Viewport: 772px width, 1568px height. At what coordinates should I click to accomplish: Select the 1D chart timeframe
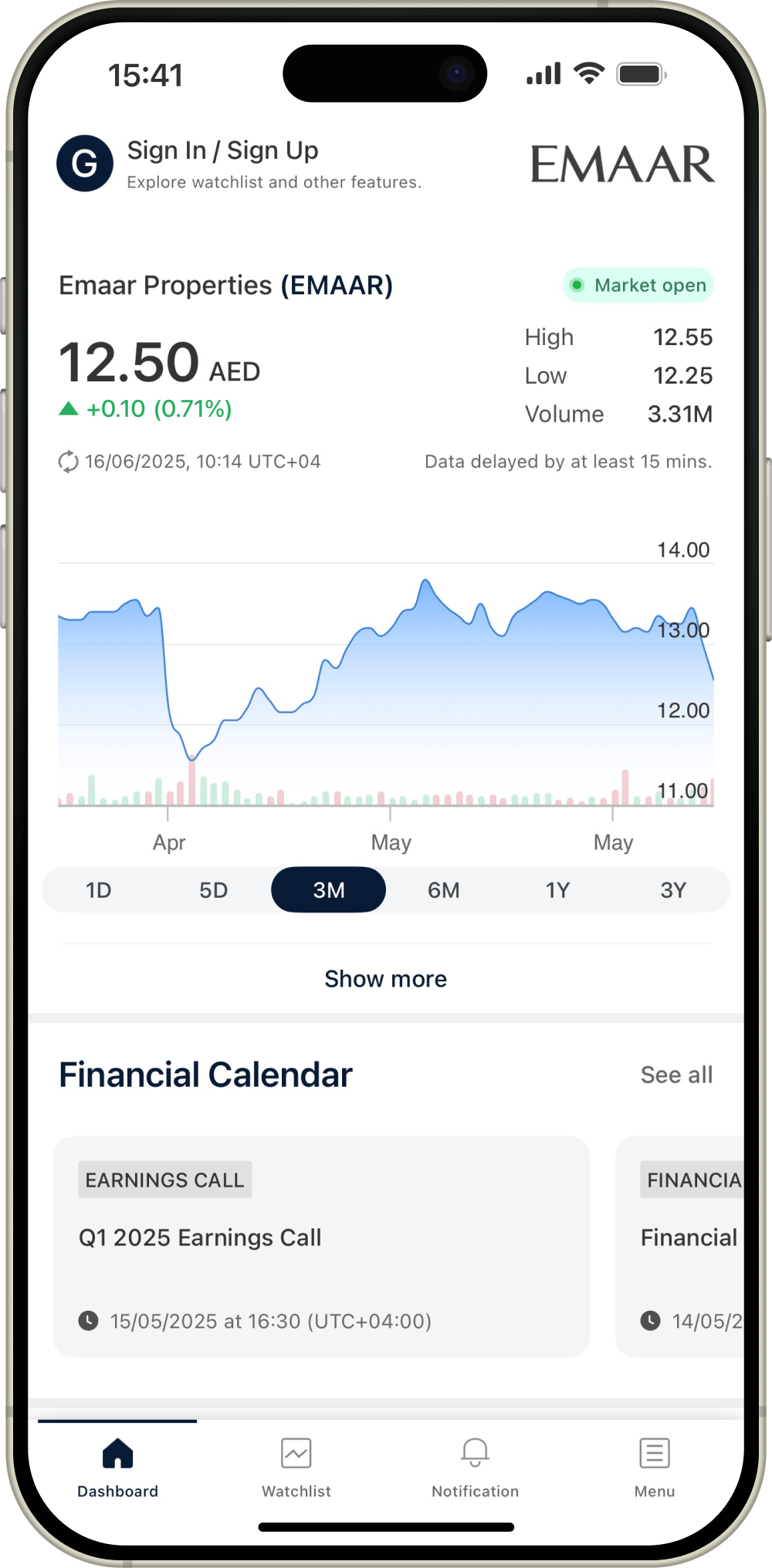point(98,889)
